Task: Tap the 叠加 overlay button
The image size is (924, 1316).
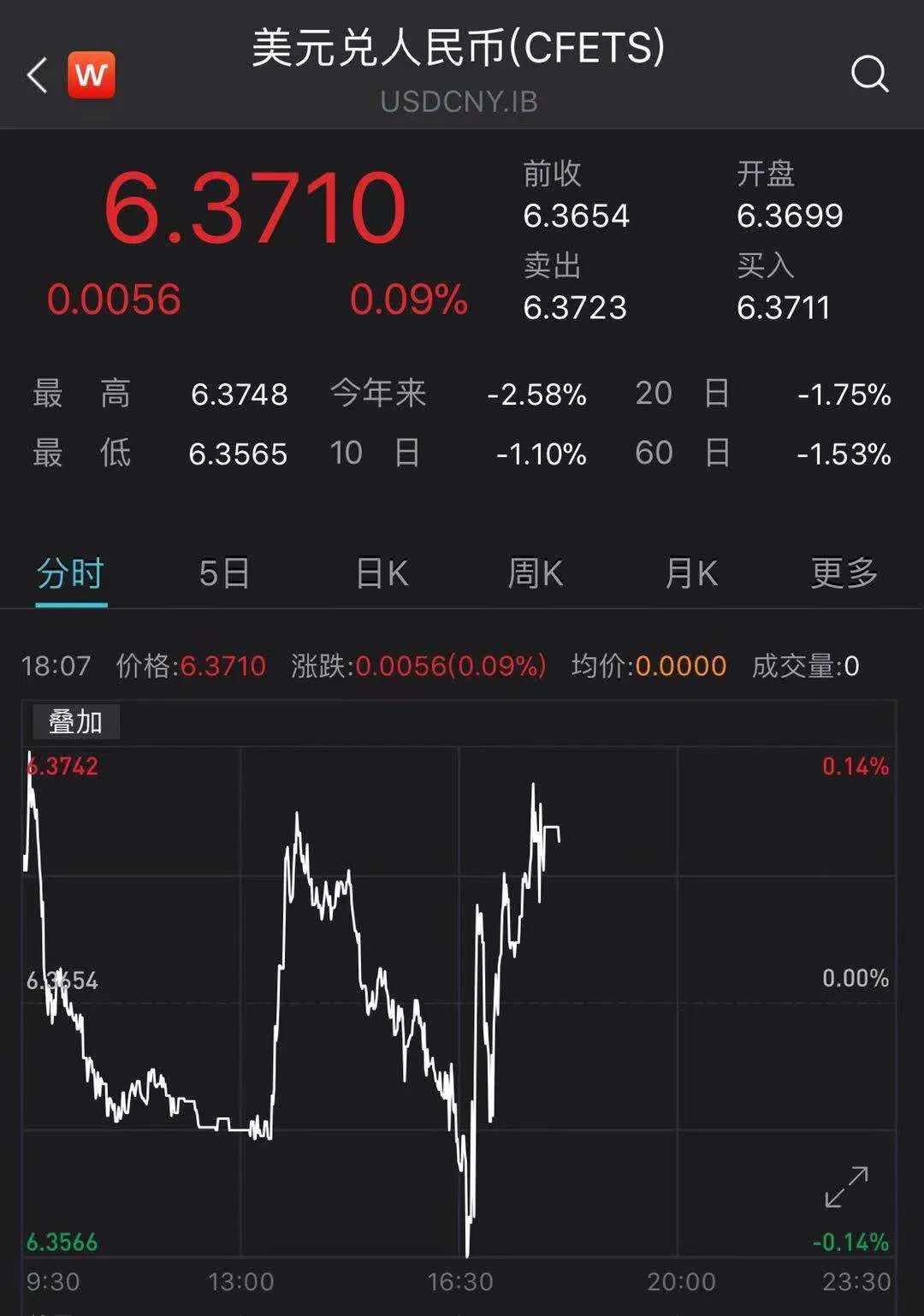Action: pos(76,721)
